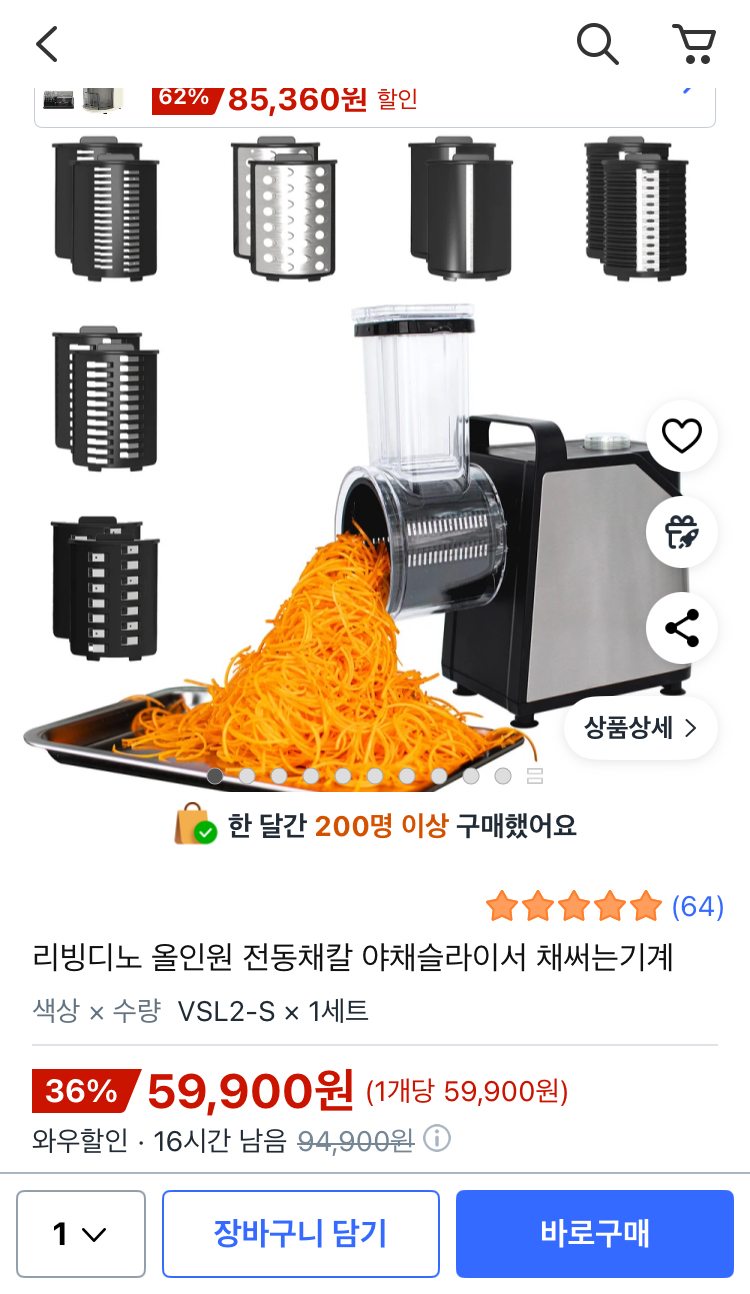Share this product
The height and width of the screenshot is (1294, 750).
coord(682,629)
